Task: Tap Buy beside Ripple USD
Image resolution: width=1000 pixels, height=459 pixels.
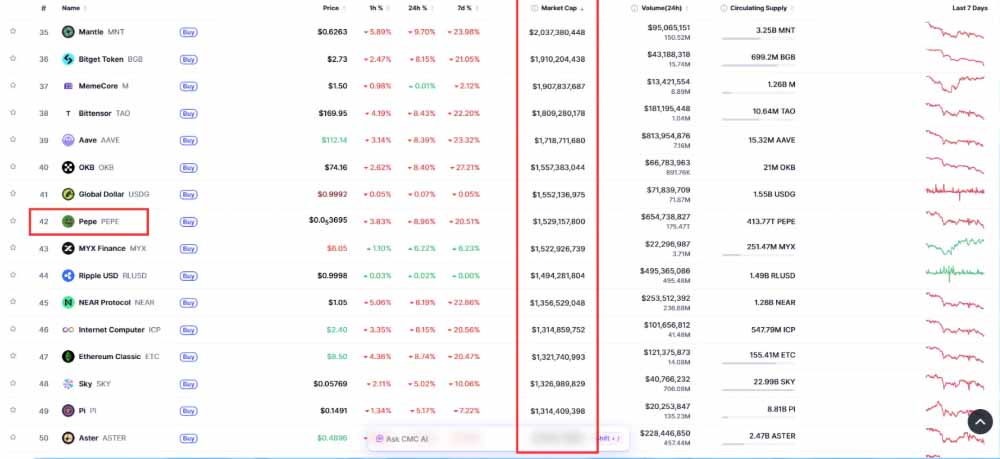Action: coord(188,275)
